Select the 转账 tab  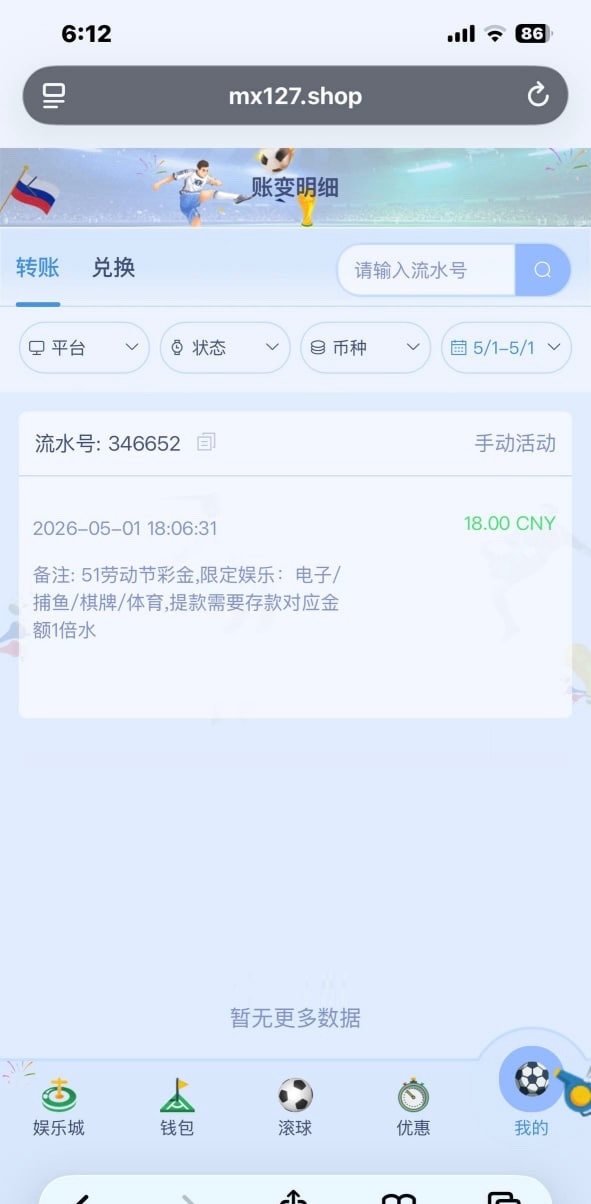click(38, 268)
